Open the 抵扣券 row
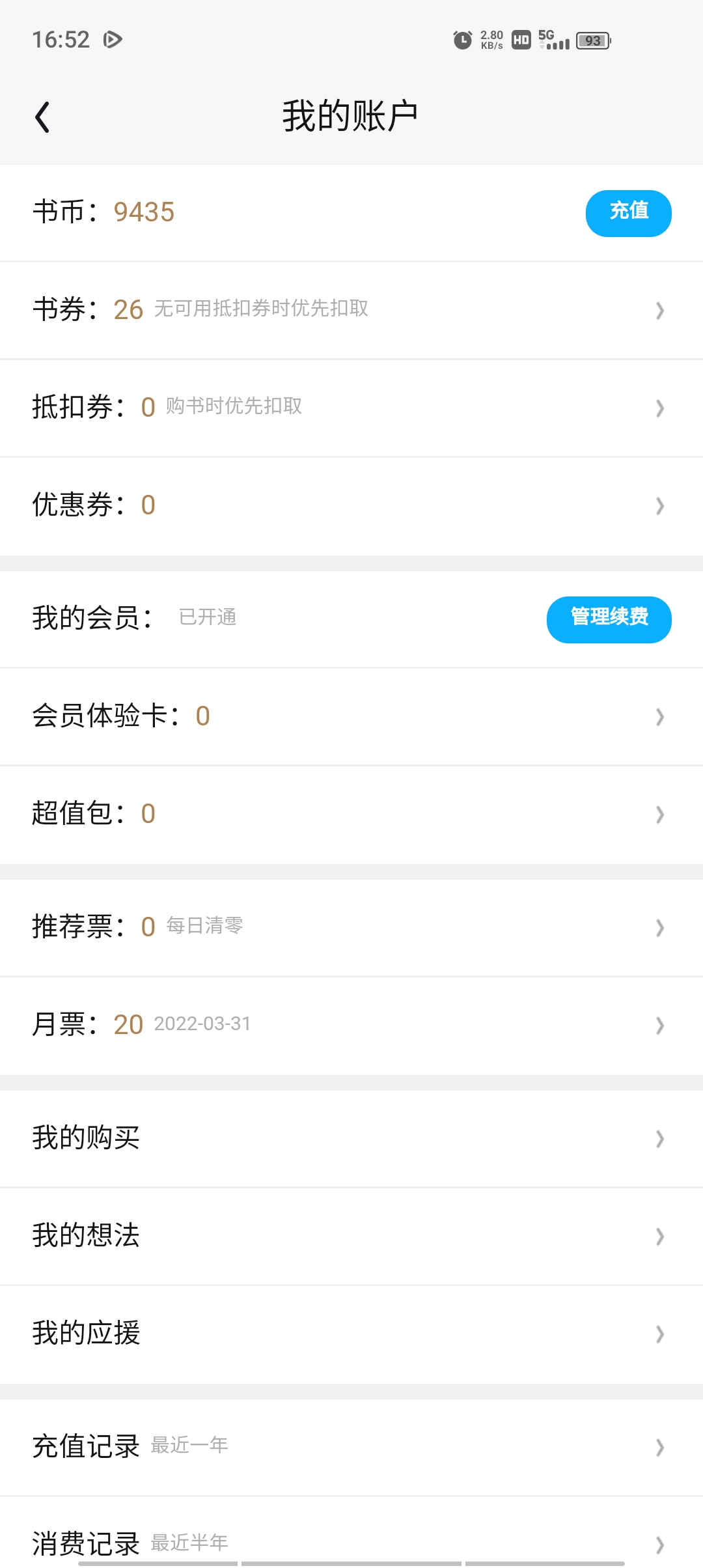 point(351,408)
